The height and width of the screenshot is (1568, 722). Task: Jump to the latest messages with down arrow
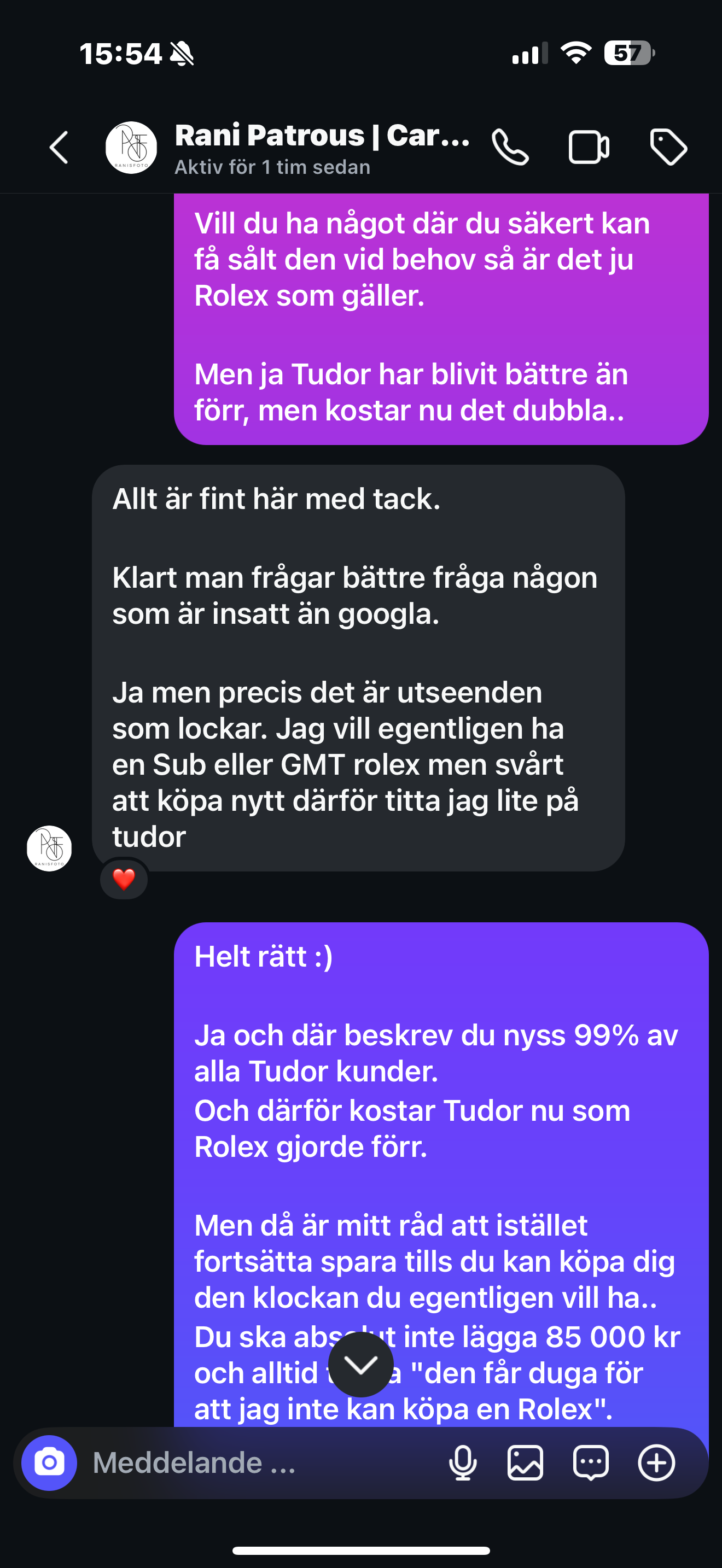pyautogui.click(x=361, y=1365)
